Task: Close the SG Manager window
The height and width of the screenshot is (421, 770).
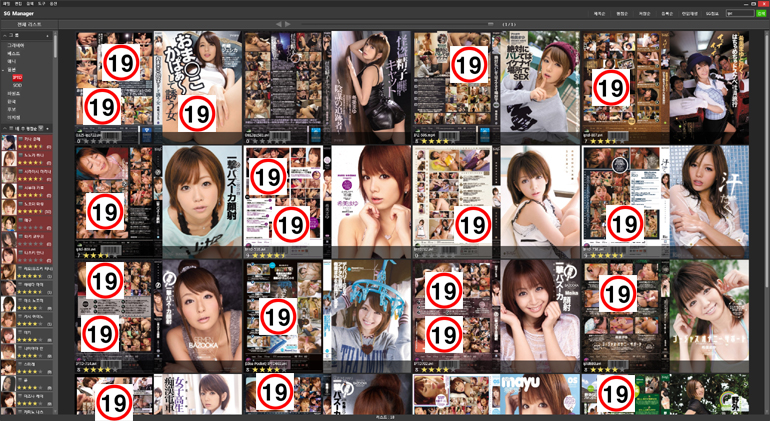Action: 764,4
